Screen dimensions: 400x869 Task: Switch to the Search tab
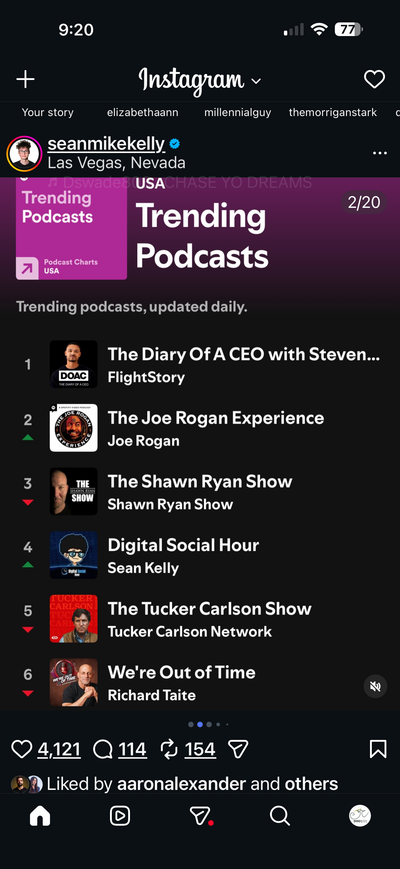coord(280,816)
